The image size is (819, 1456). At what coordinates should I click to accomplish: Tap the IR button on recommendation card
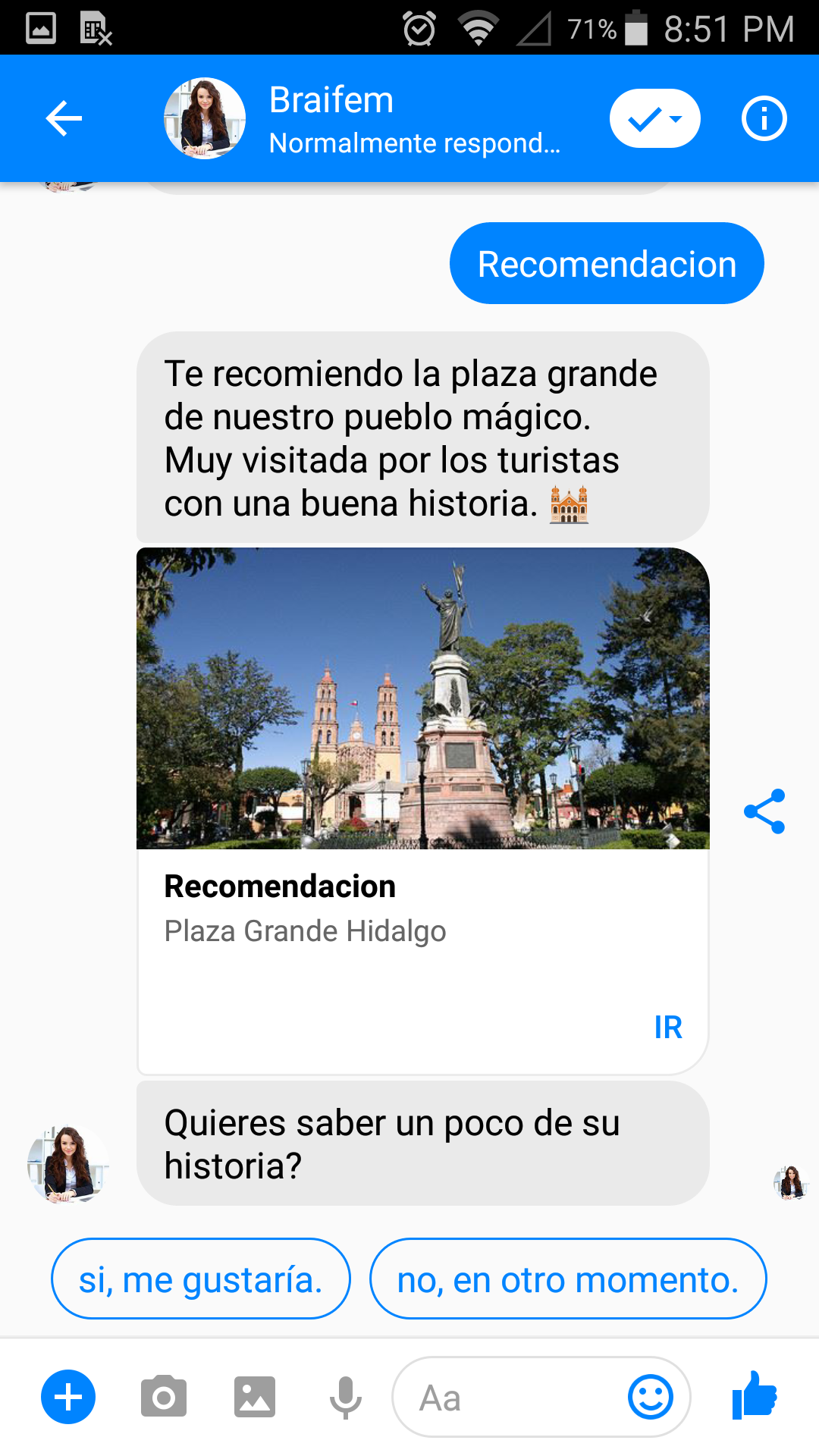pyautogui.click(x=668, y=1028)
